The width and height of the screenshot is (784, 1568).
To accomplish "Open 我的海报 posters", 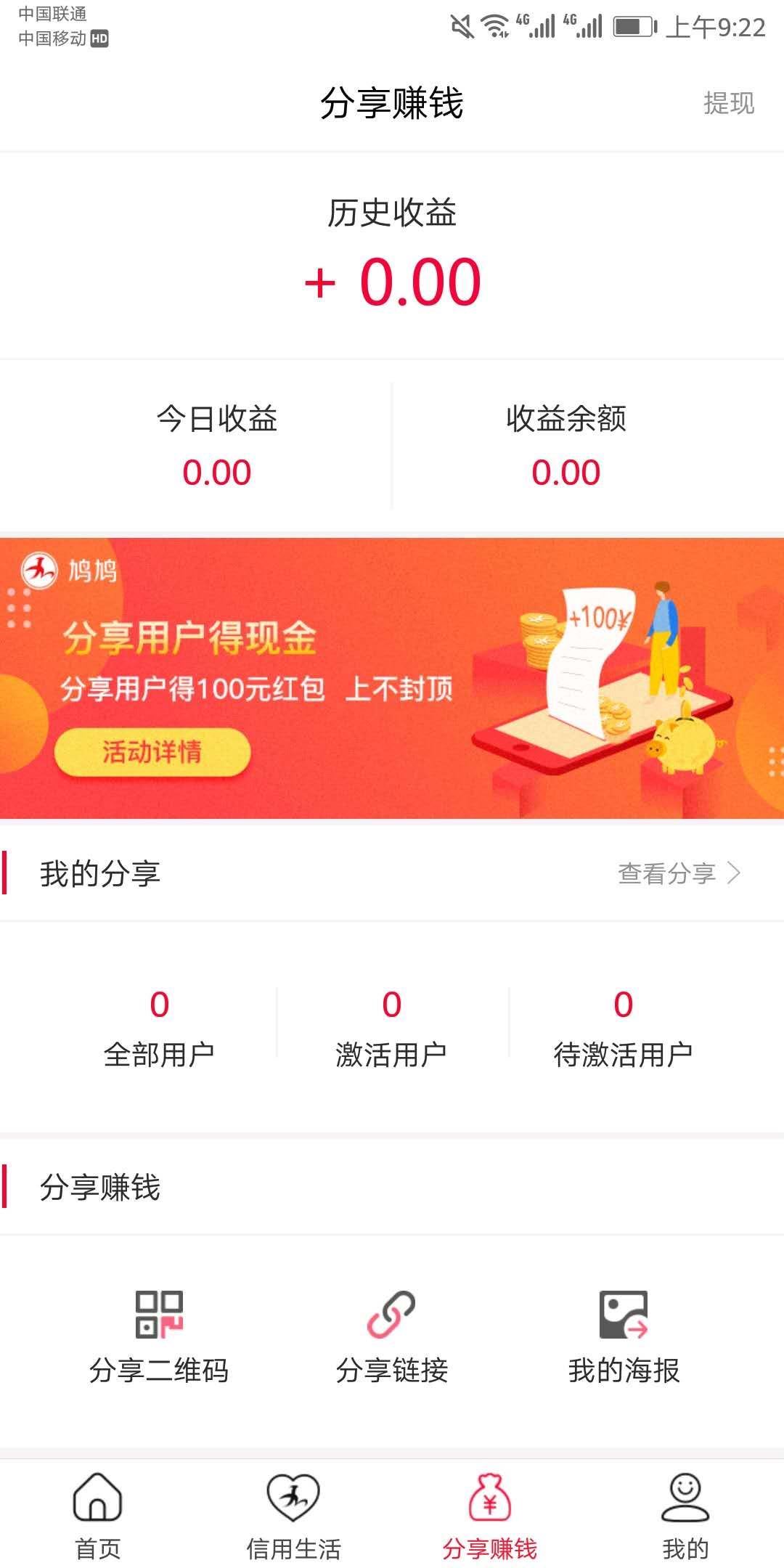I will [624, 1337].
